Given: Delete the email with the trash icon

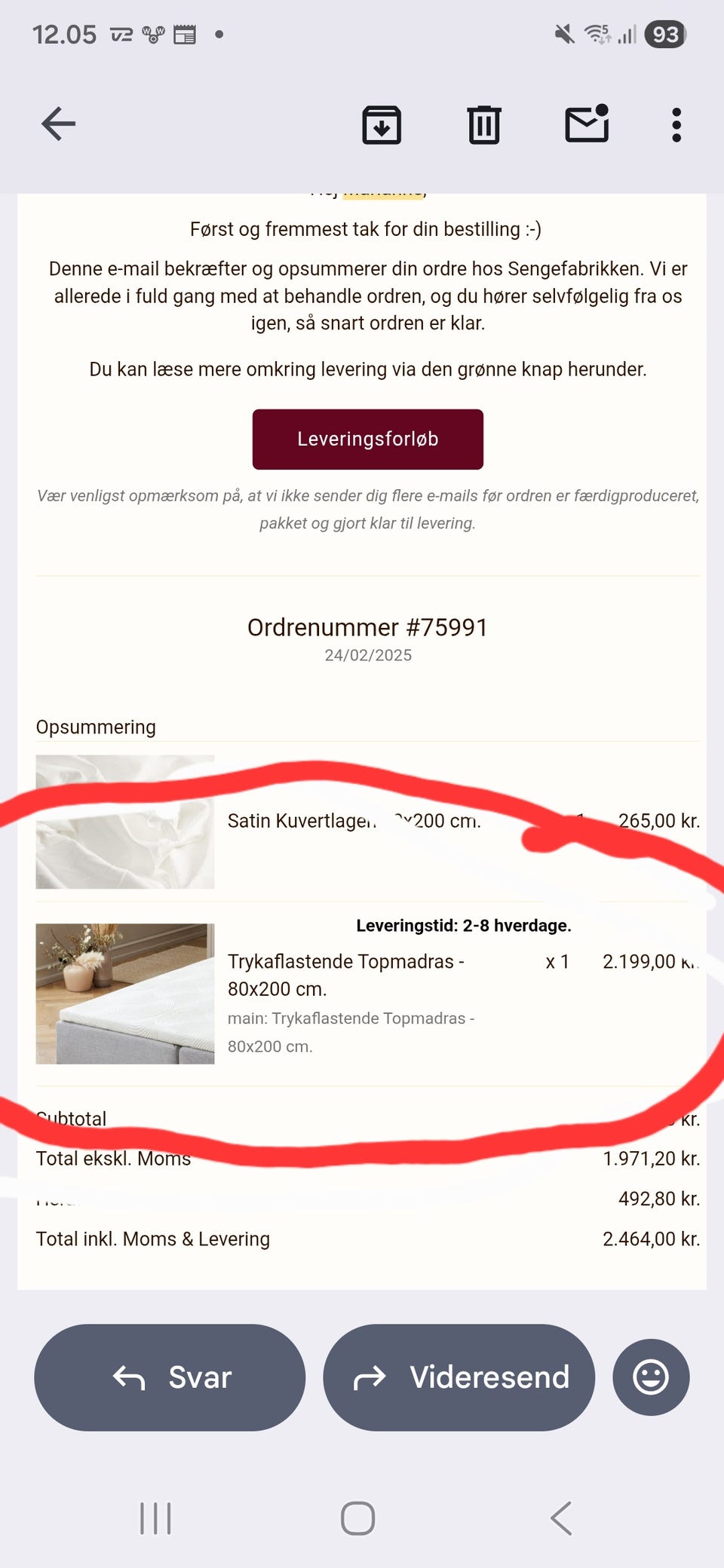Looking at the screenshot, I should pos(484,125).
